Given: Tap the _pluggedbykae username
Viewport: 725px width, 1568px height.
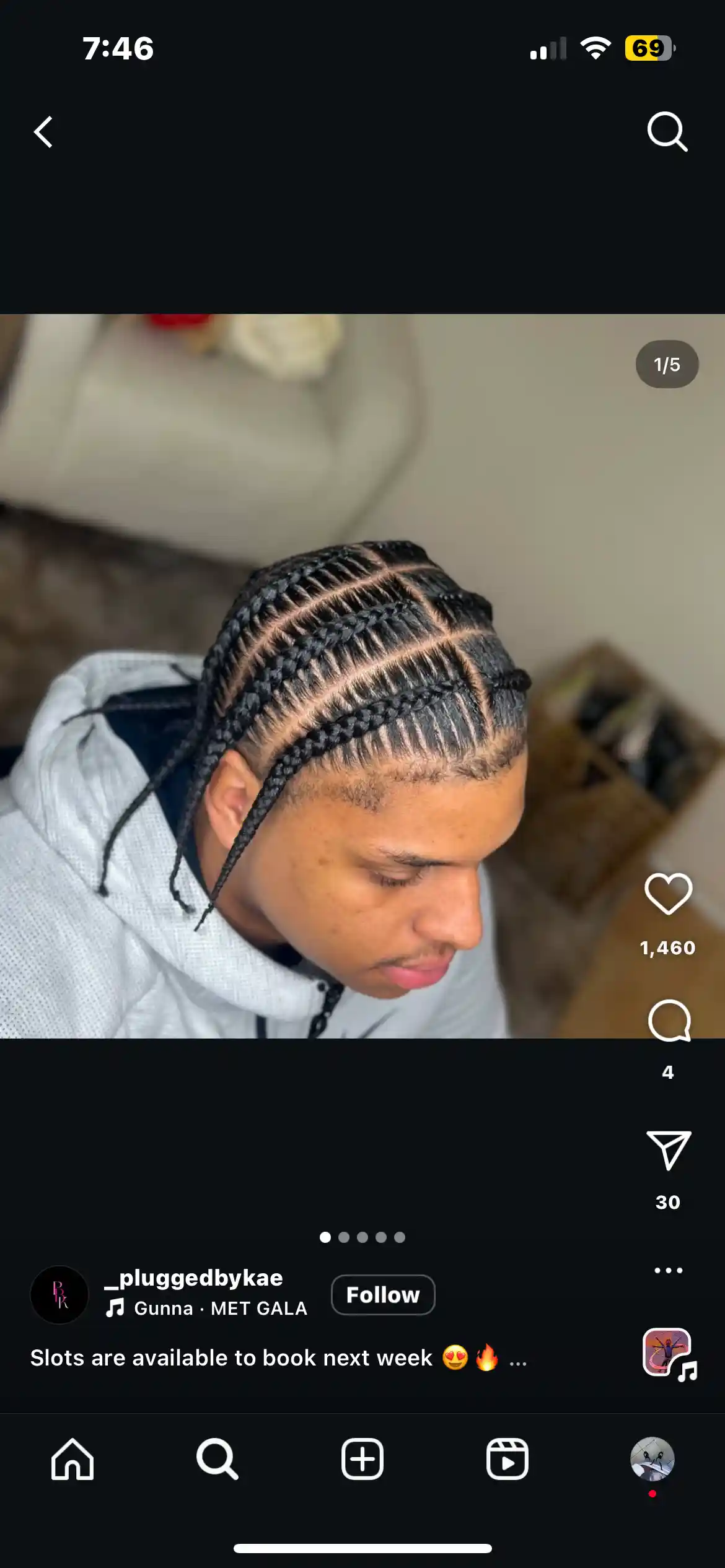Looking at the screenshot, I should pyautogui.click(x=193, y=1278).
